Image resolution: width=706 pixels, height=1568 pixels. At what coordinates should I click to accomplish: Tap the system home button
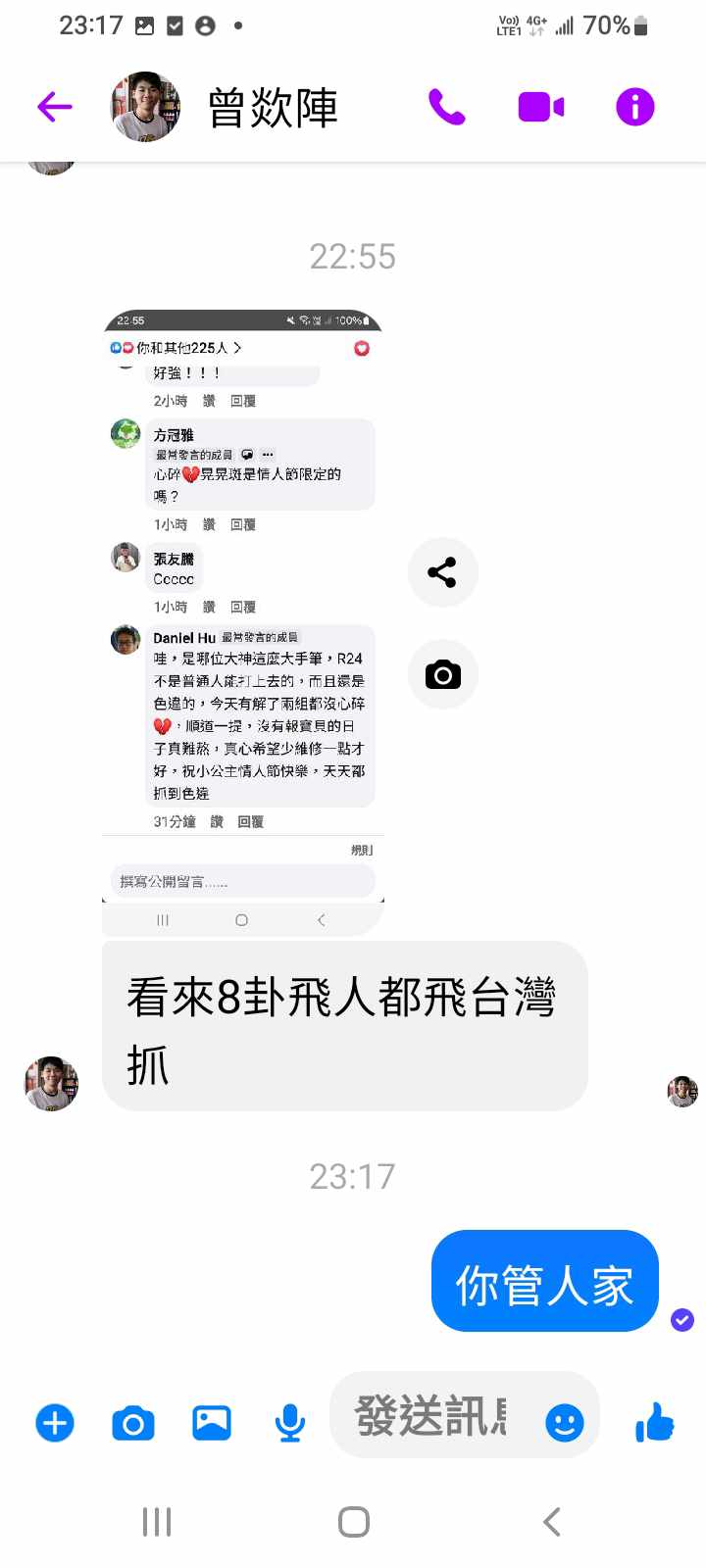[353, 1522]
